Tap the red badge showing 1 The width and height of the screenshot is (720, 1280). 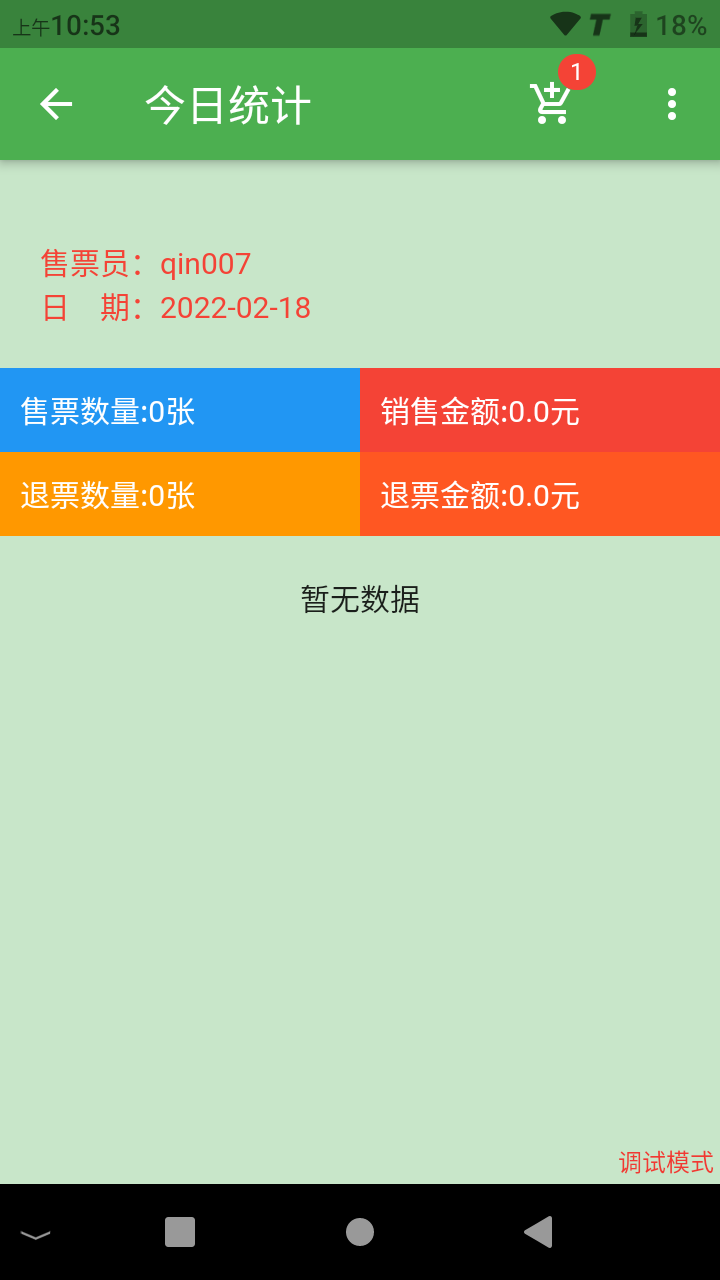point(577,71)
